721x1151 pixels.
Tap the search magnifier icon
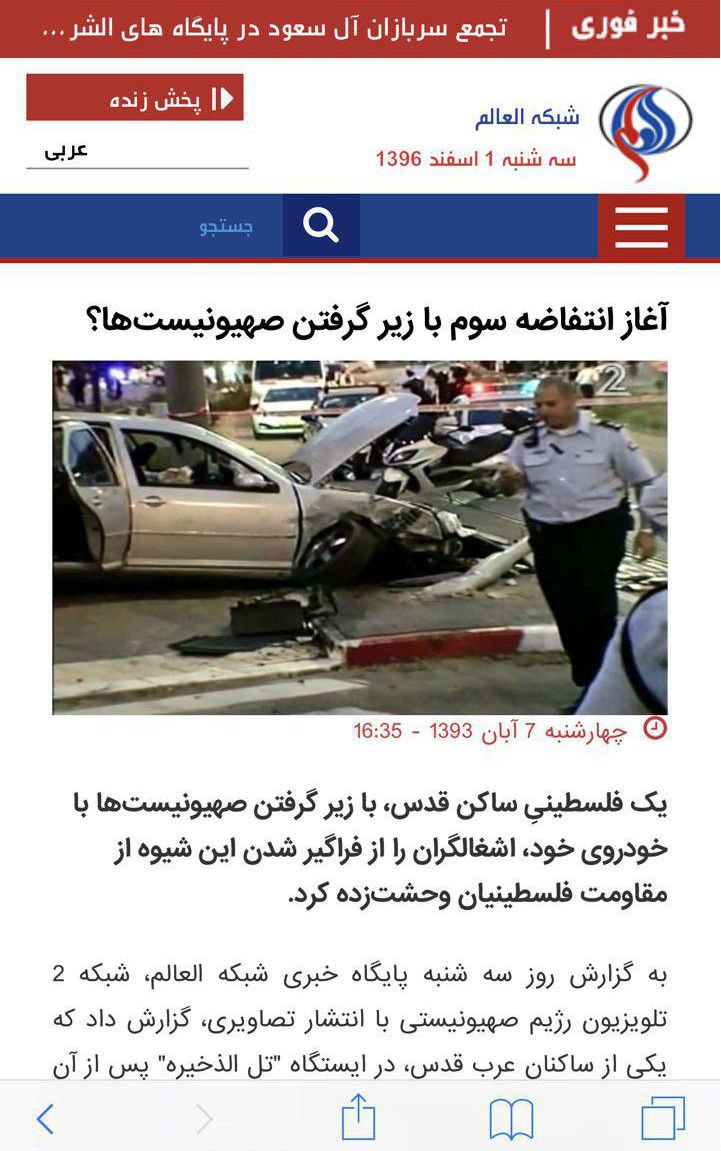[x=321, y=226]
